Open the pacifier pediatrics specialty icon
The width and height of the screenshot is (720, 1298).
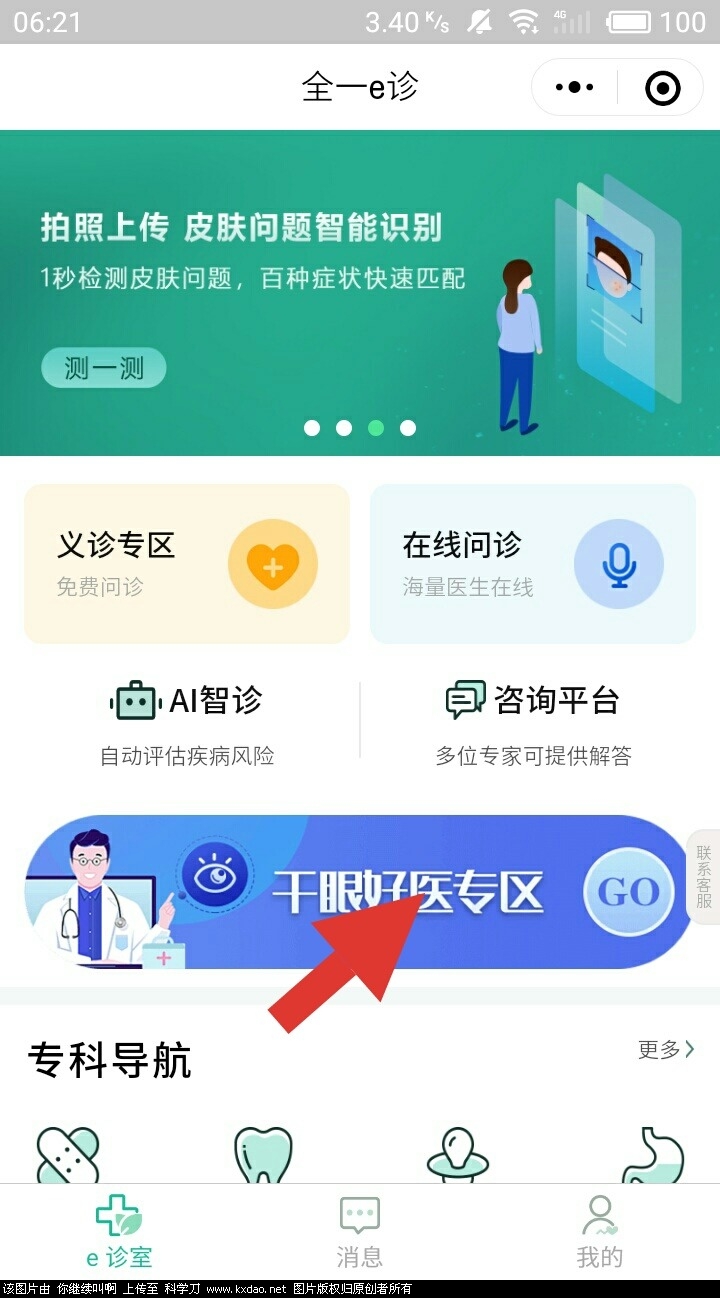[458, 1156]
